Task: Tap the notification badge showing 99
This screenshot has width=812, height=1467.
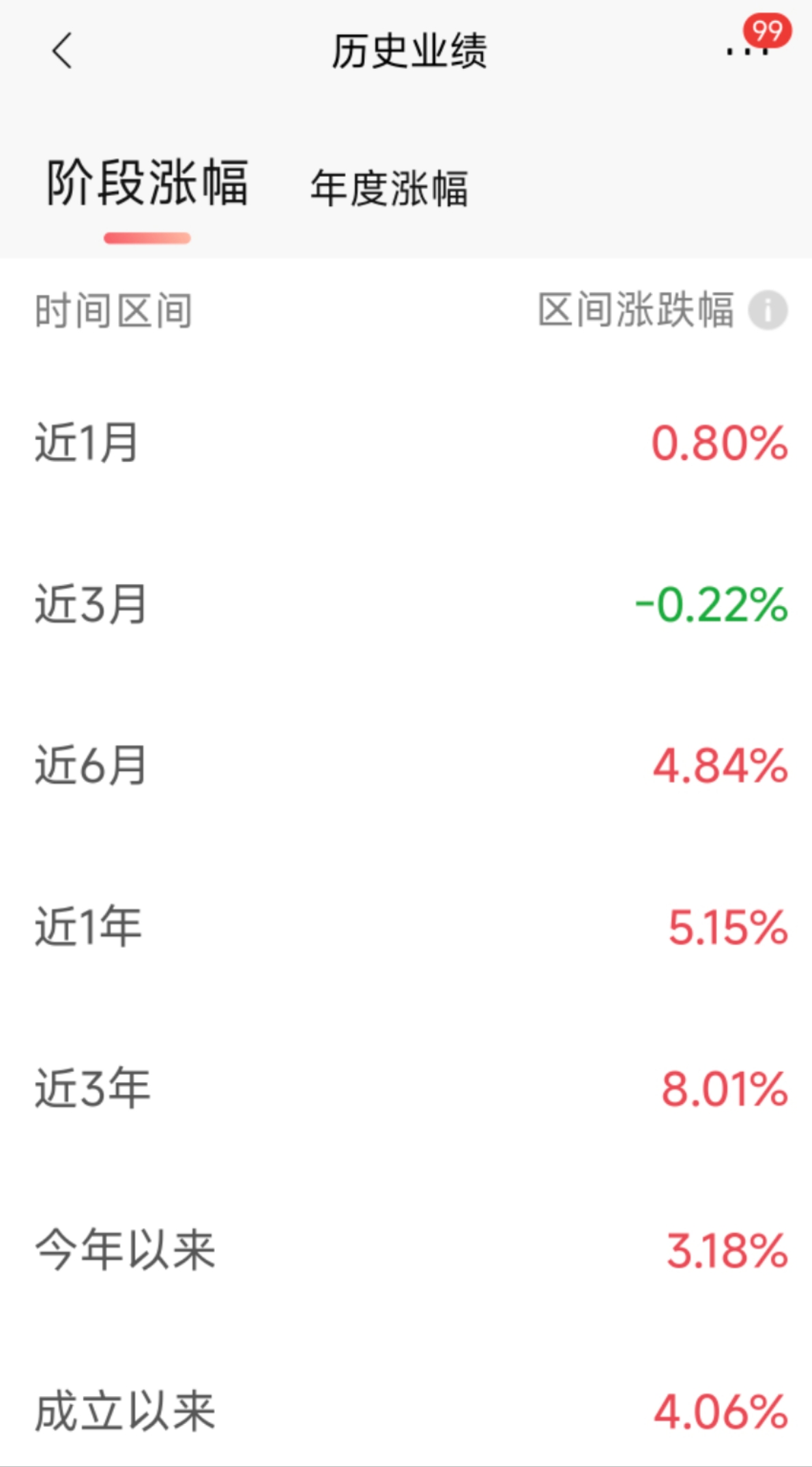Action: (768, 29)
